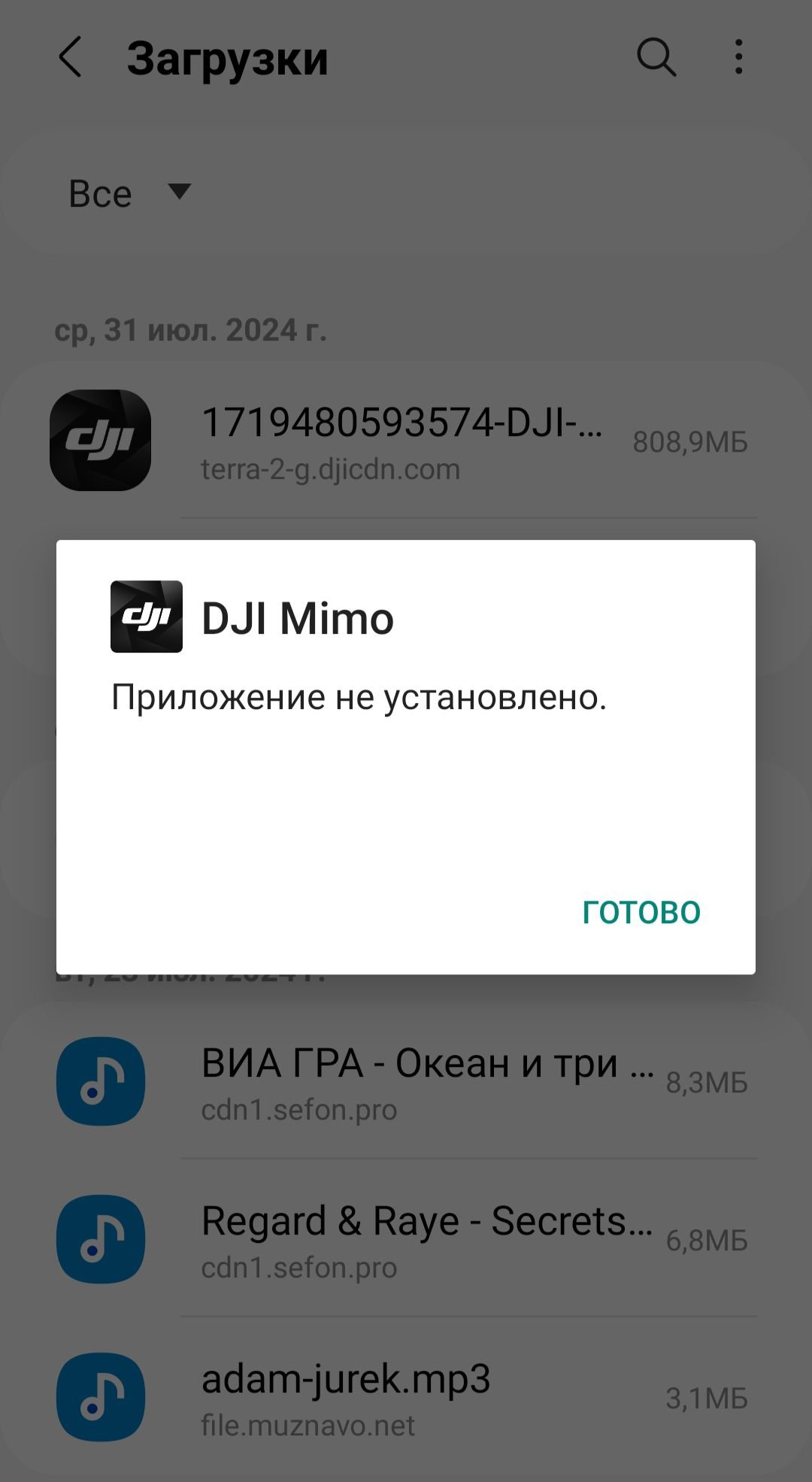Tap ГОТОВО to dismiss the dialog
Viewport: 812px width, 1482px height.
coord(641,912)
